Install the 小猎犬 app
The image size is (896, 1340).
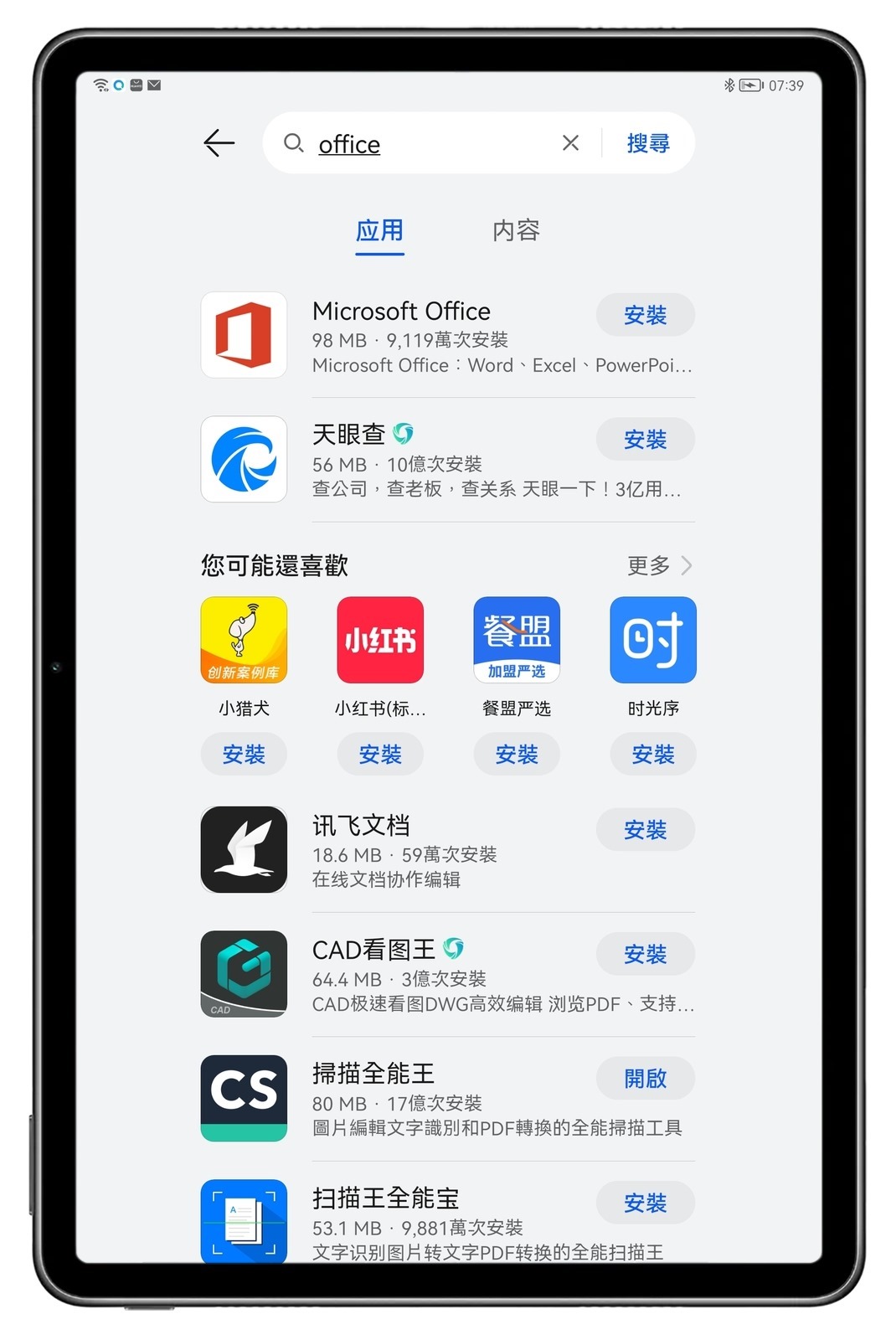click(x=244, y=754)
